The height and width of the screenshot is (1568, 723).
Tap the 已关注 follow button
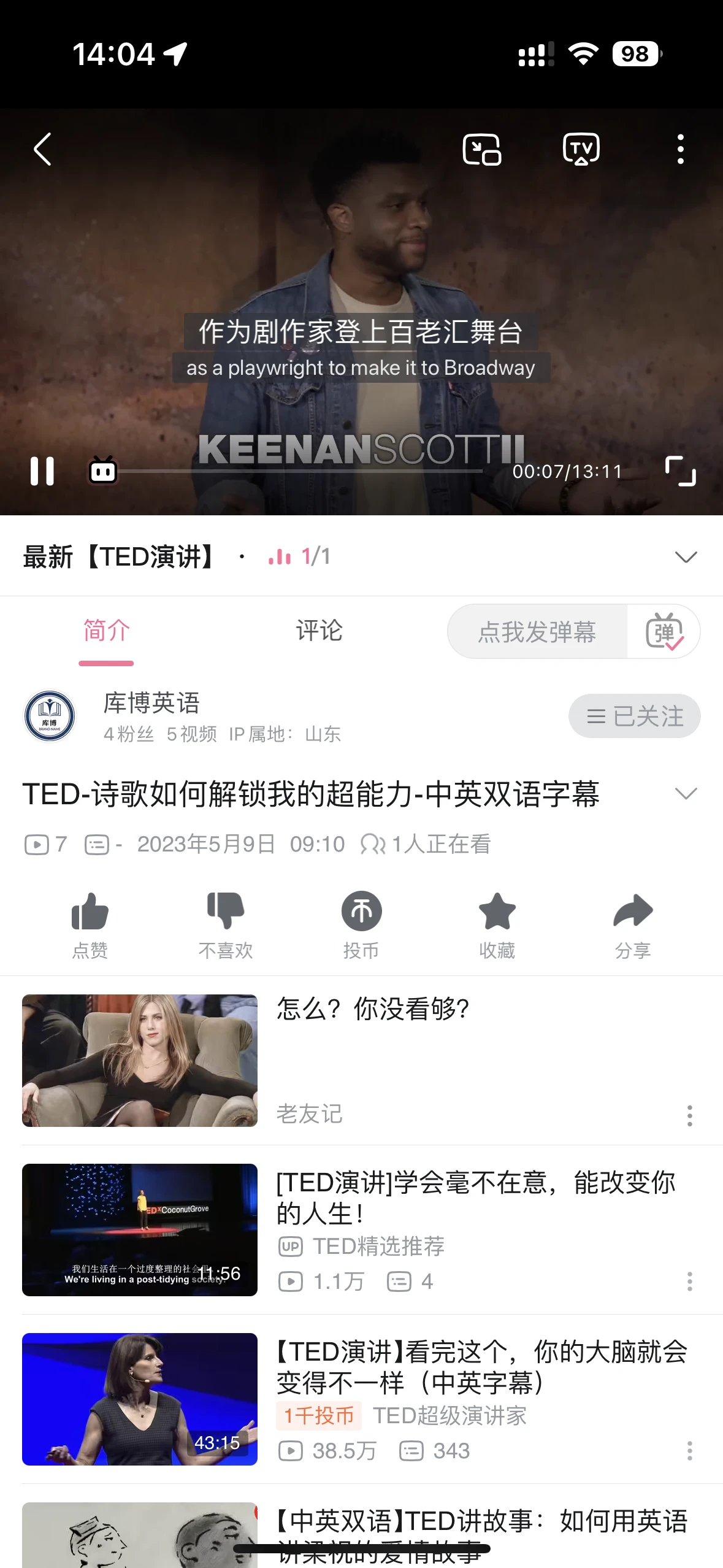(x=634, y=716)
